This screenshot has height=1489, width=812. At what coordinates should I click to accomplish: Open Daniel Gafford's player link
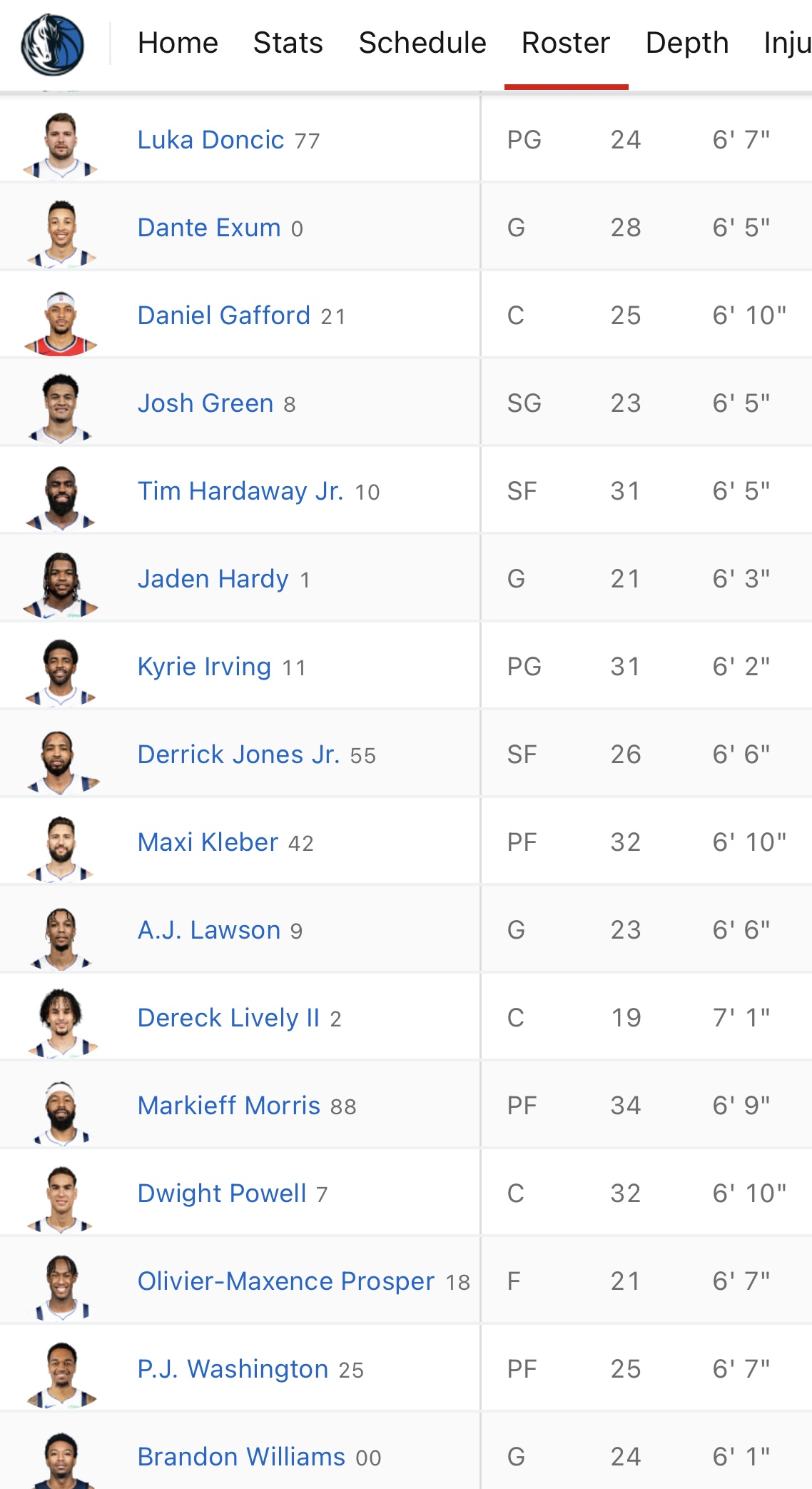point(224,316)
